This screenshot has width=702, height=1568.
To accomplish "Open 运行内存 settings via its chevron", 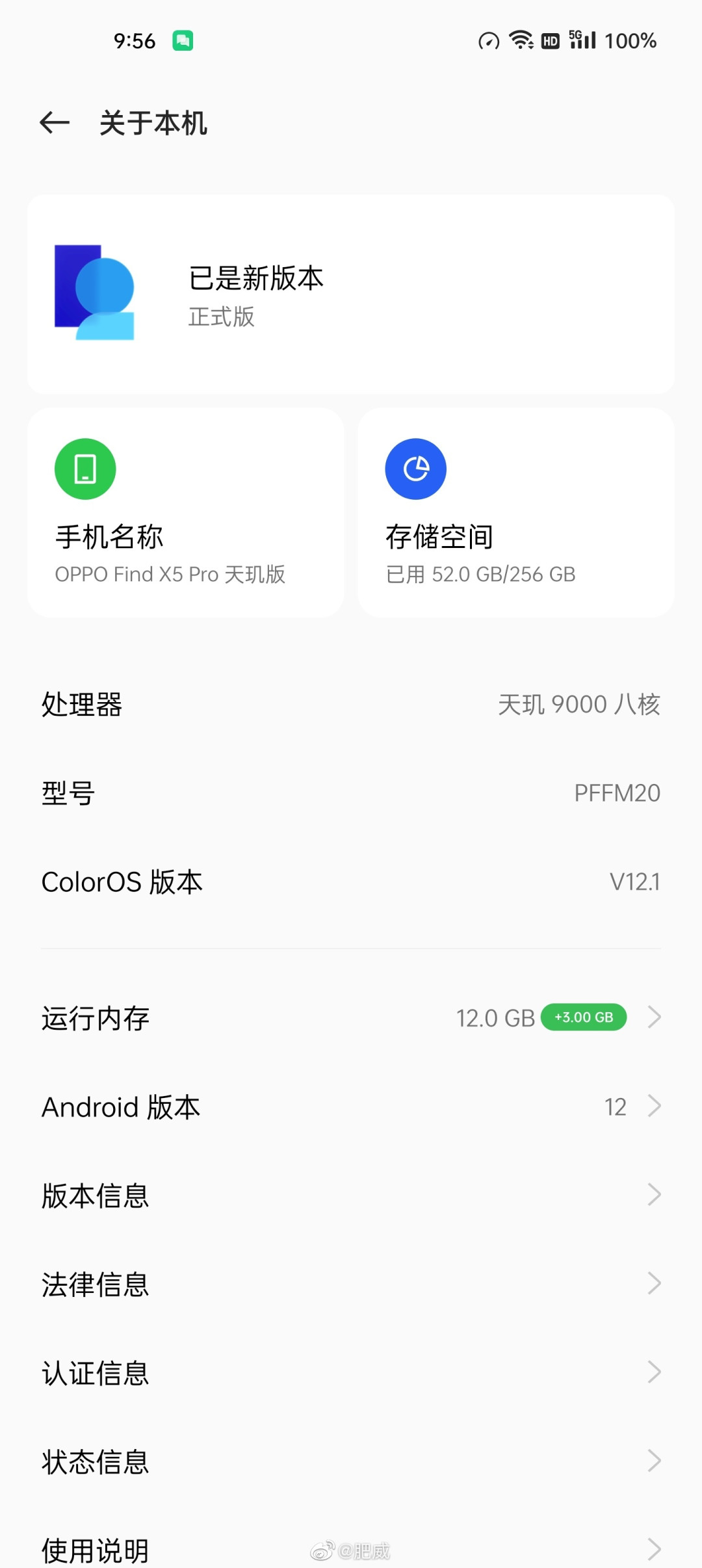I will point(654,1017).
